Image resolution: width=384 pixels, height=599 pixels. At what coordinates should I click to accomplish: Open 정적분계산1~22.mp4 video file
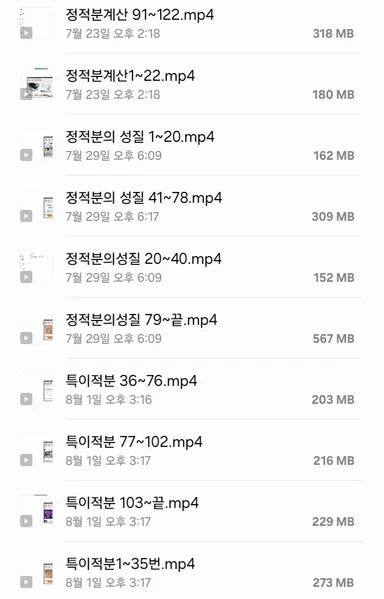pos(191,84)
